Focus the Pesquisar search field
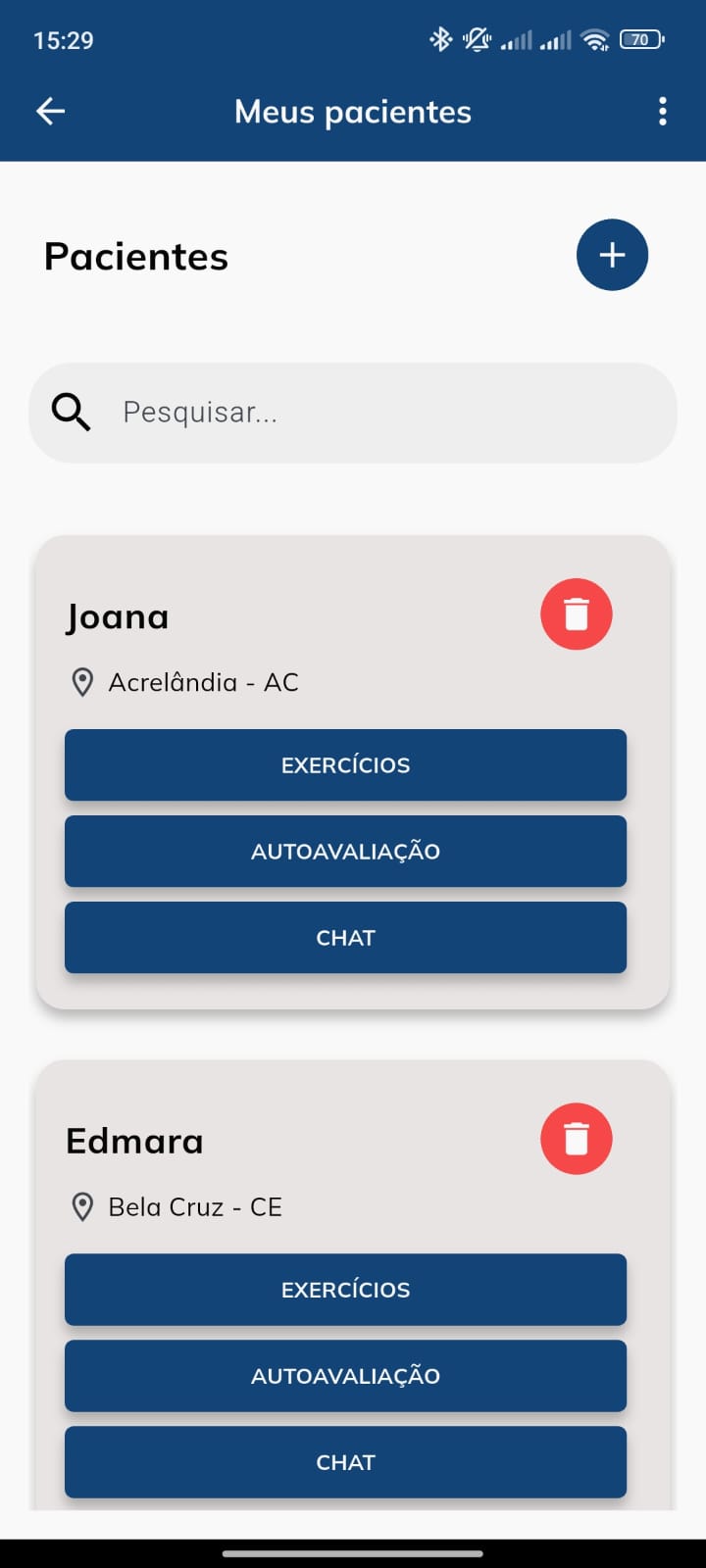 coord(353,413)
